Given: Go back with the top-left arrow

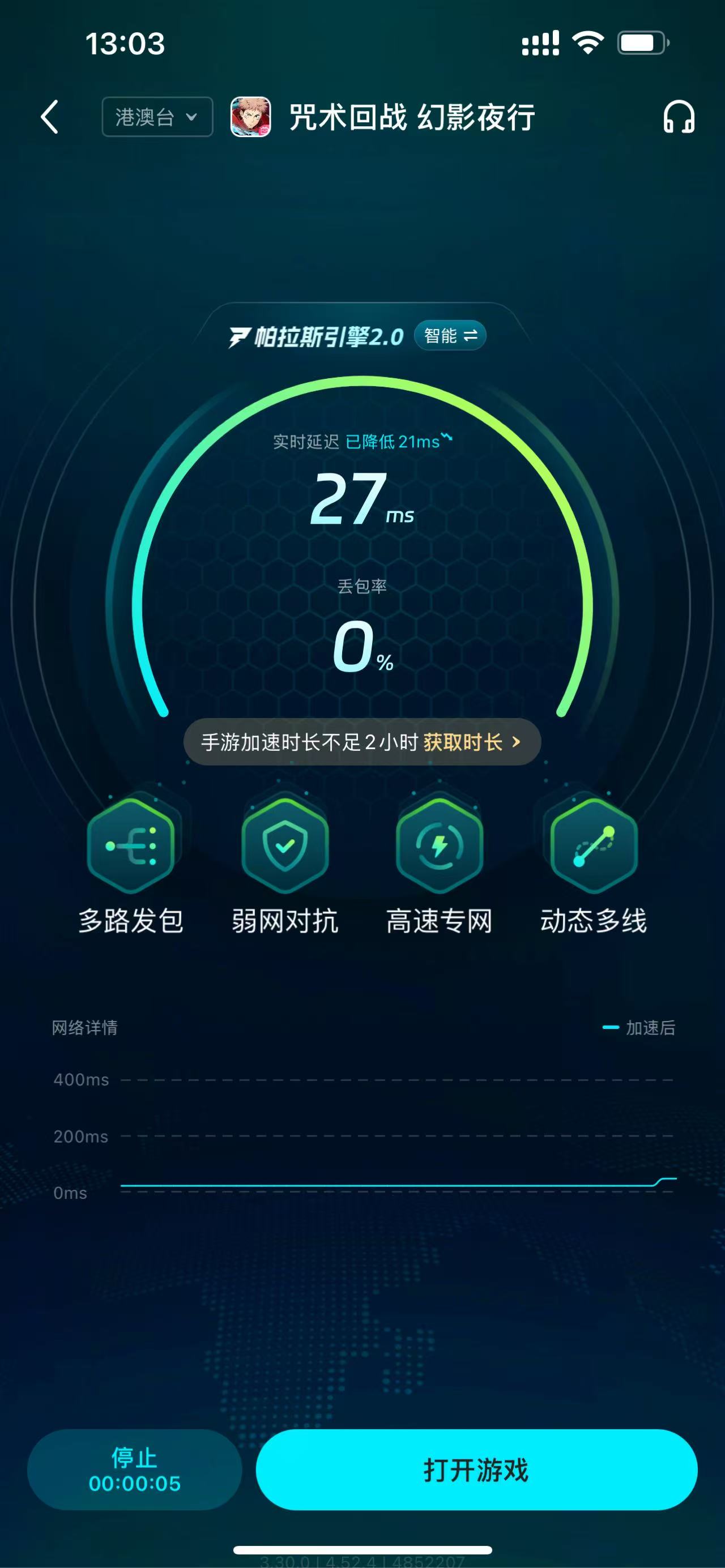Looking at the screenshot, I should coord(50,116).
